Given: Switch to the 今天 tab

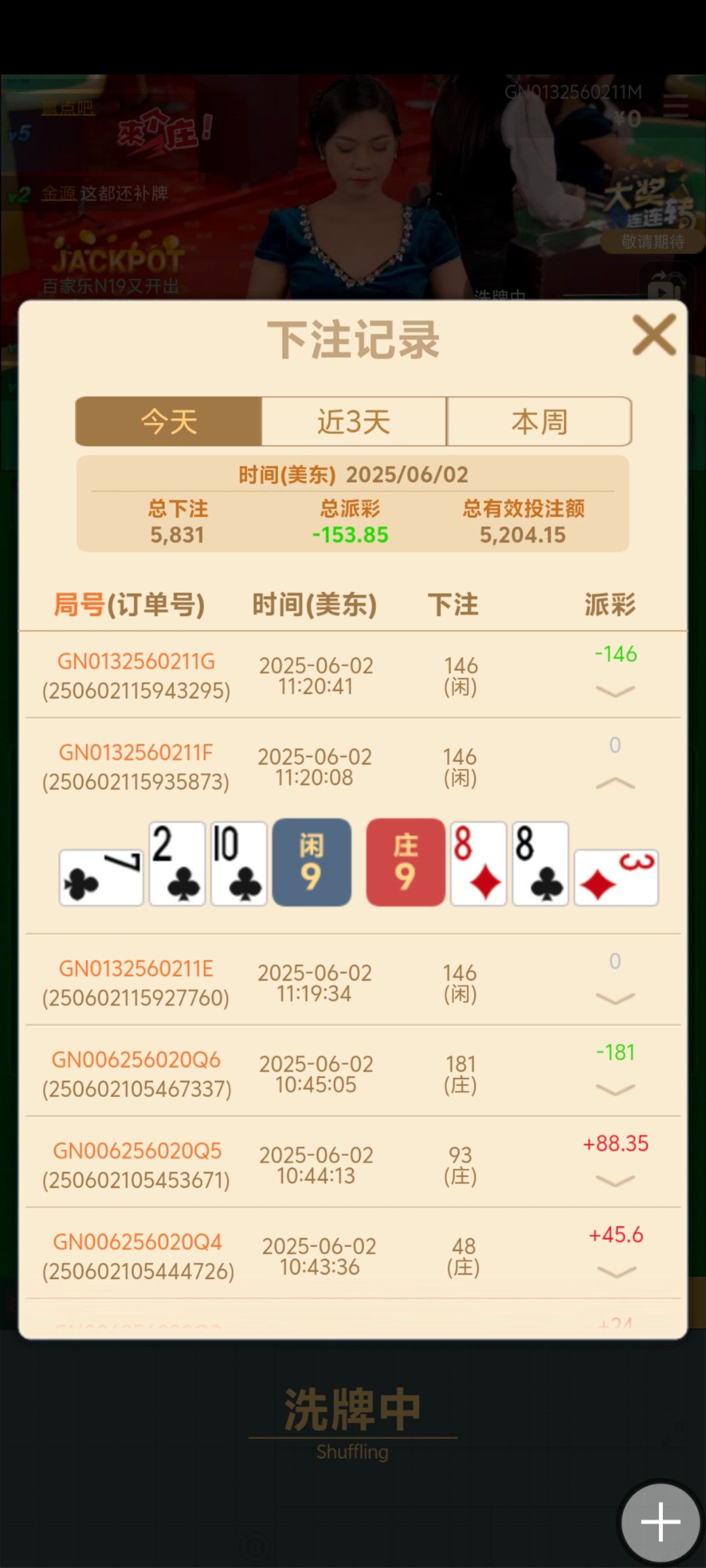Looking at the screenshot, I should tap(169, 421).
